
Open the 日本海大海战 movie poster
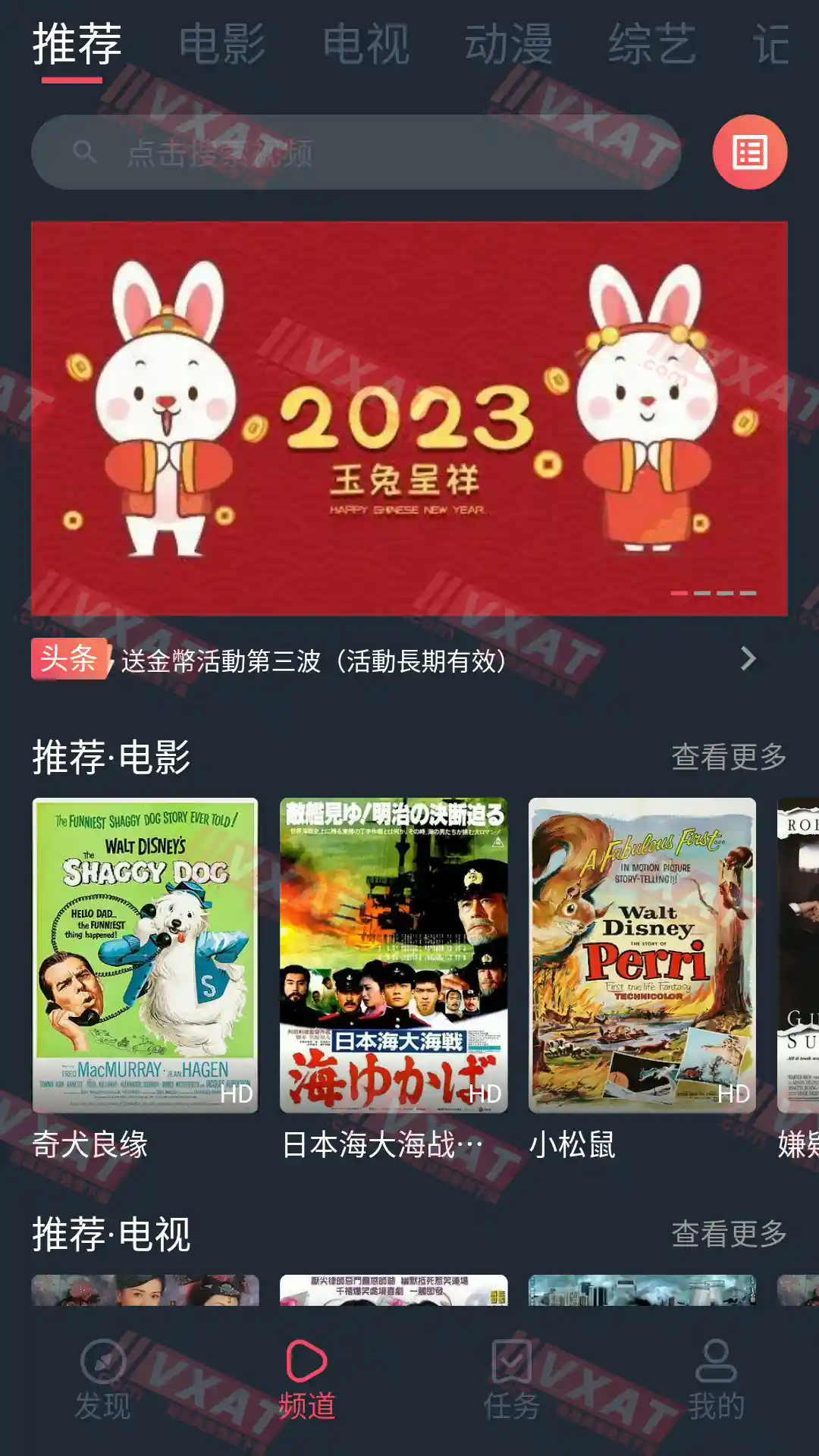click(395, 952)
